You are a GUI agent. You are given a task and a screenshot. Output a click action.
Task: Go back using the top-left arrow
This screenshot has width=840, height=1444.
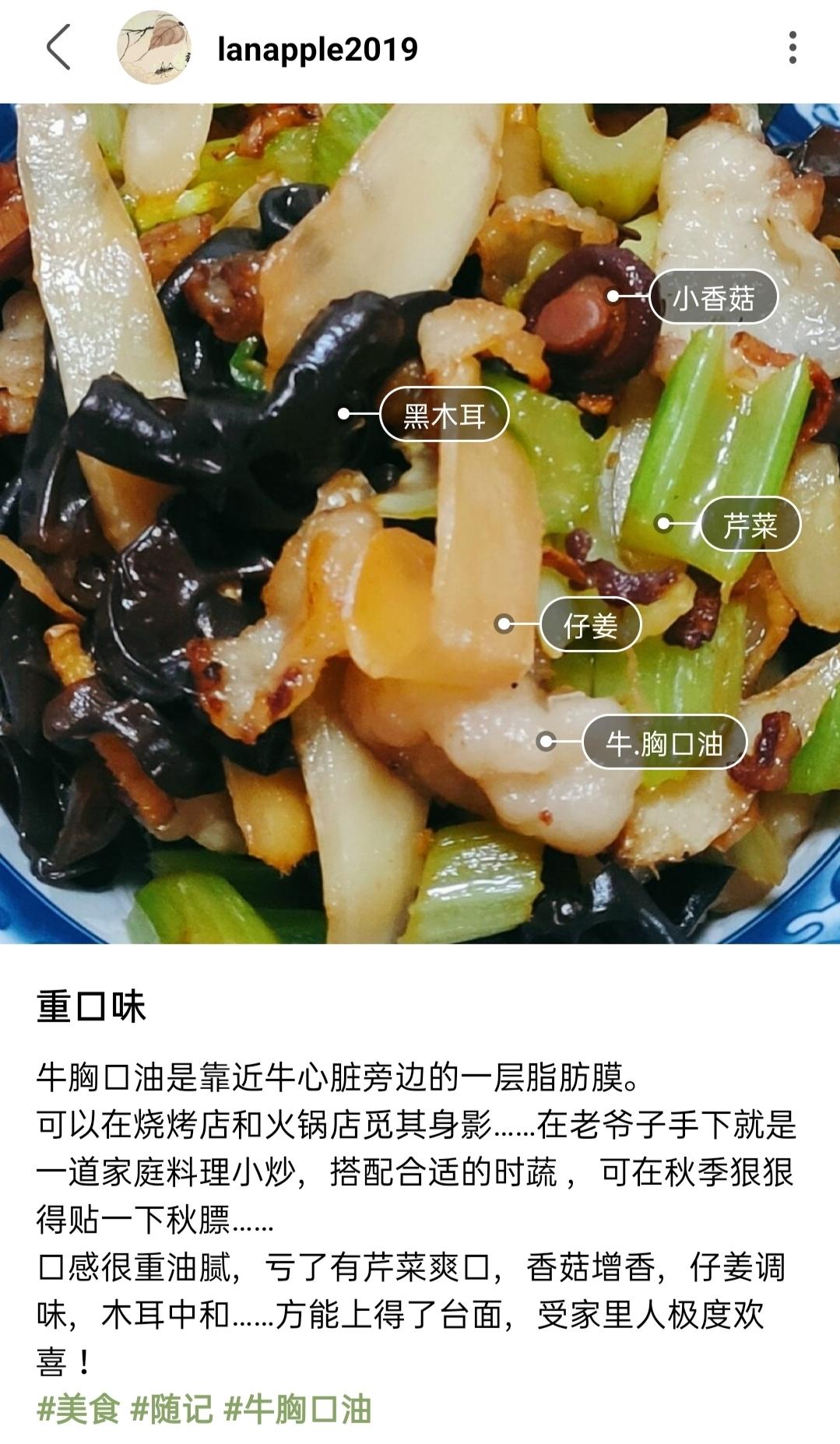pos(58,47)
